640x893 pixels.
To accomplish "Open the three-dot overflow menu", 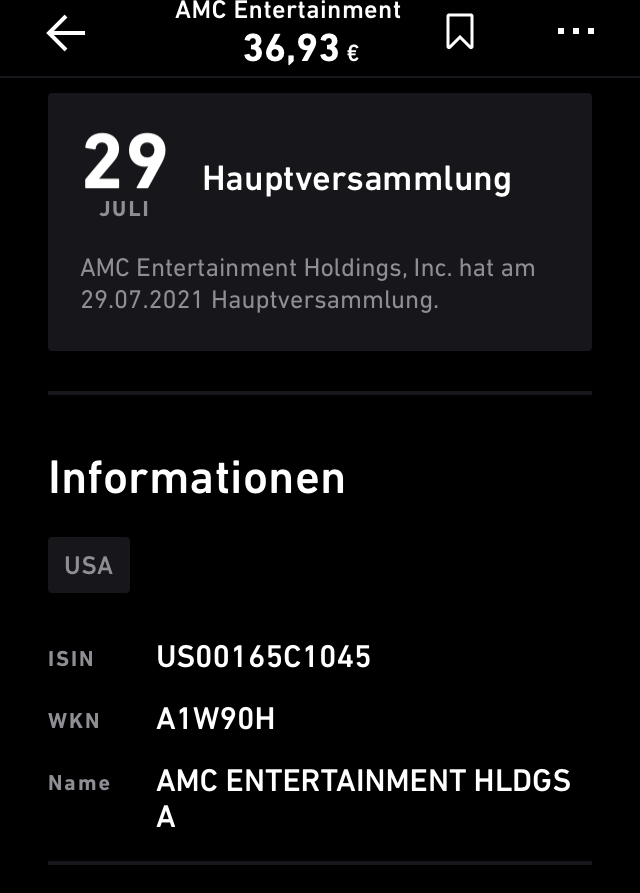I will (575, 32).
